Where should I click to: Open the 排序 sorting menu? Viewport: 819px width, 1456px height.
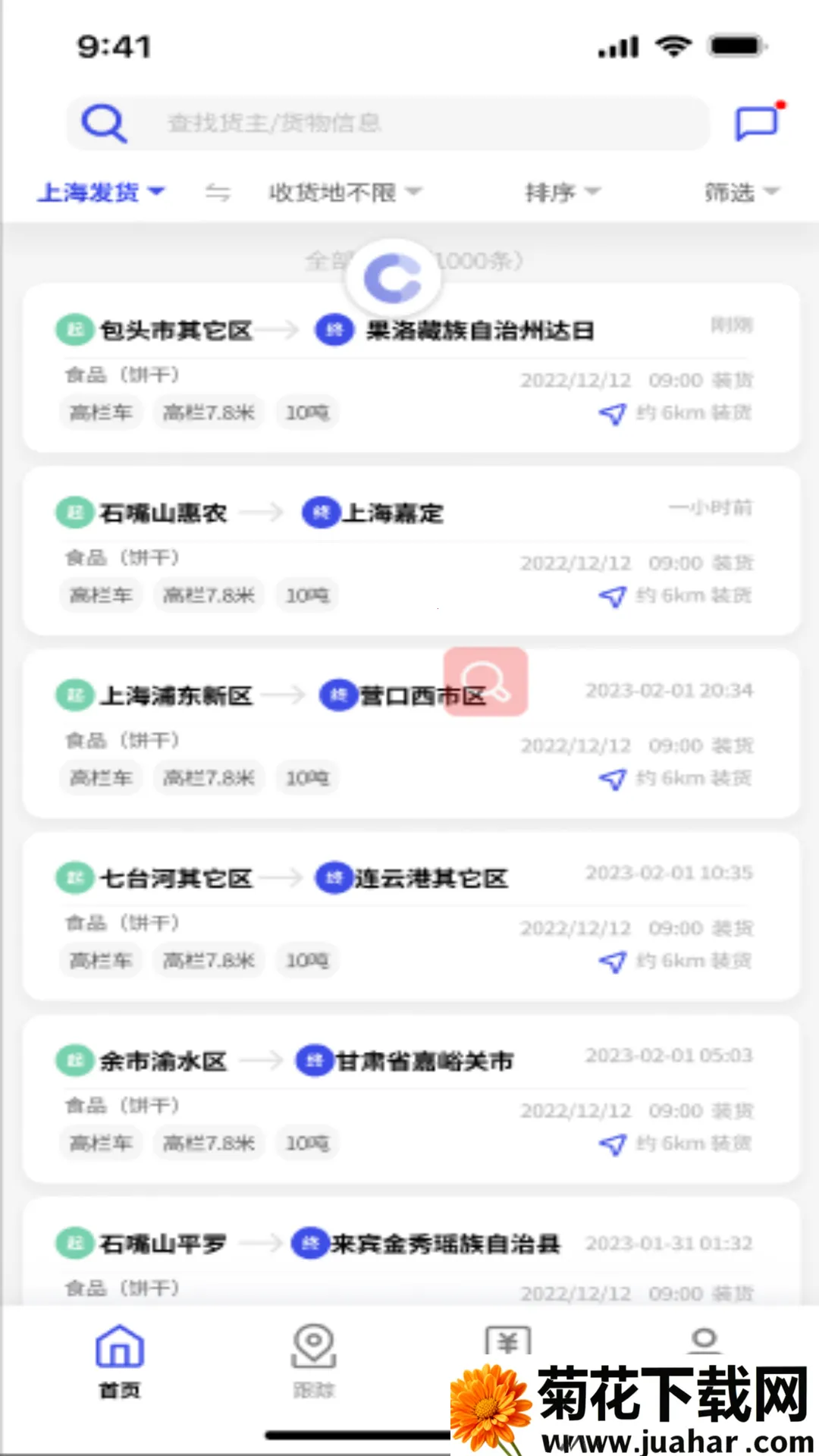[x=563, y=193]
